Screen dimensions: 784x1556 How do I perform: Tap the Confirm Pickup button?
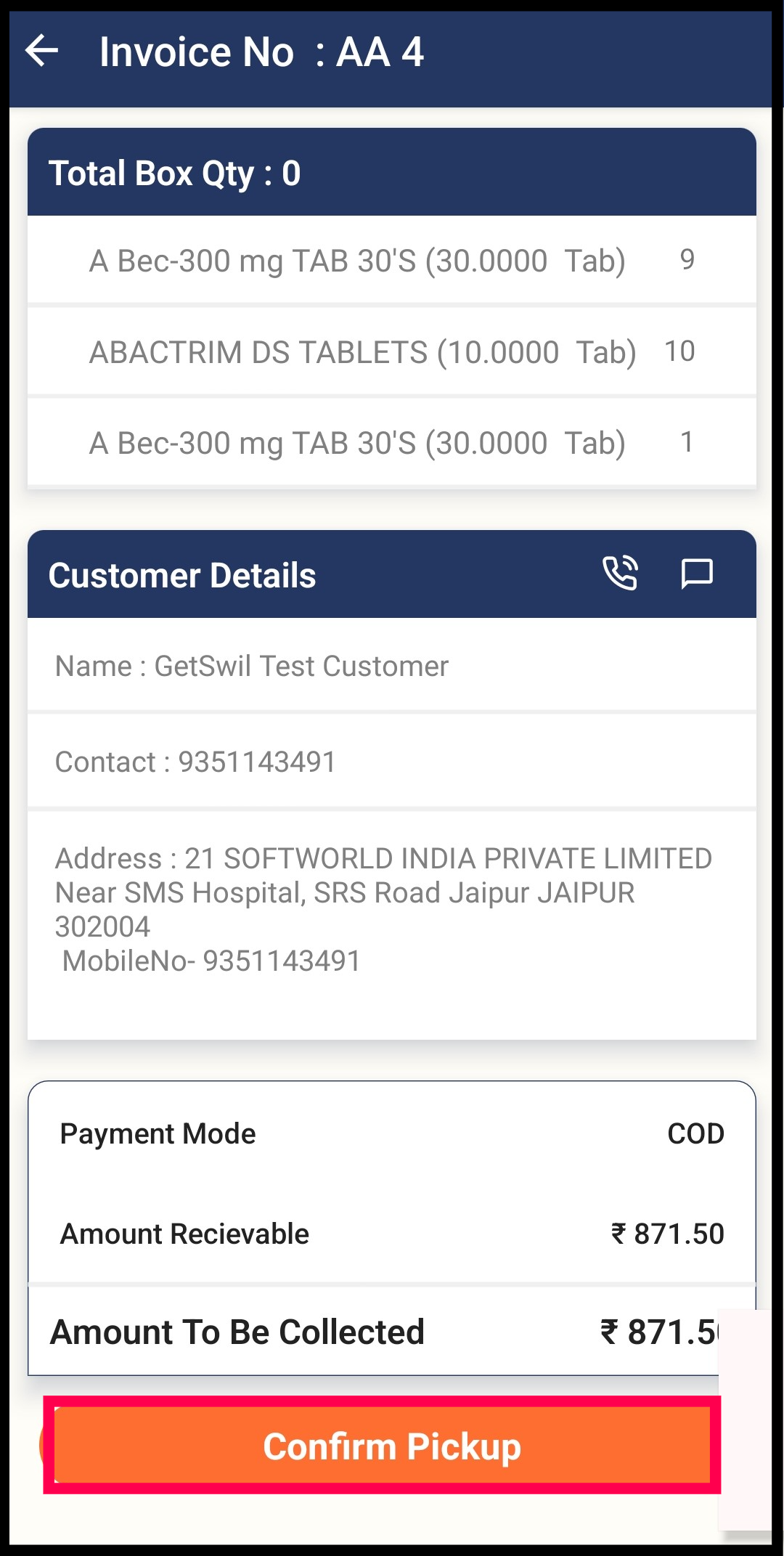click(x=383, y=1445)
